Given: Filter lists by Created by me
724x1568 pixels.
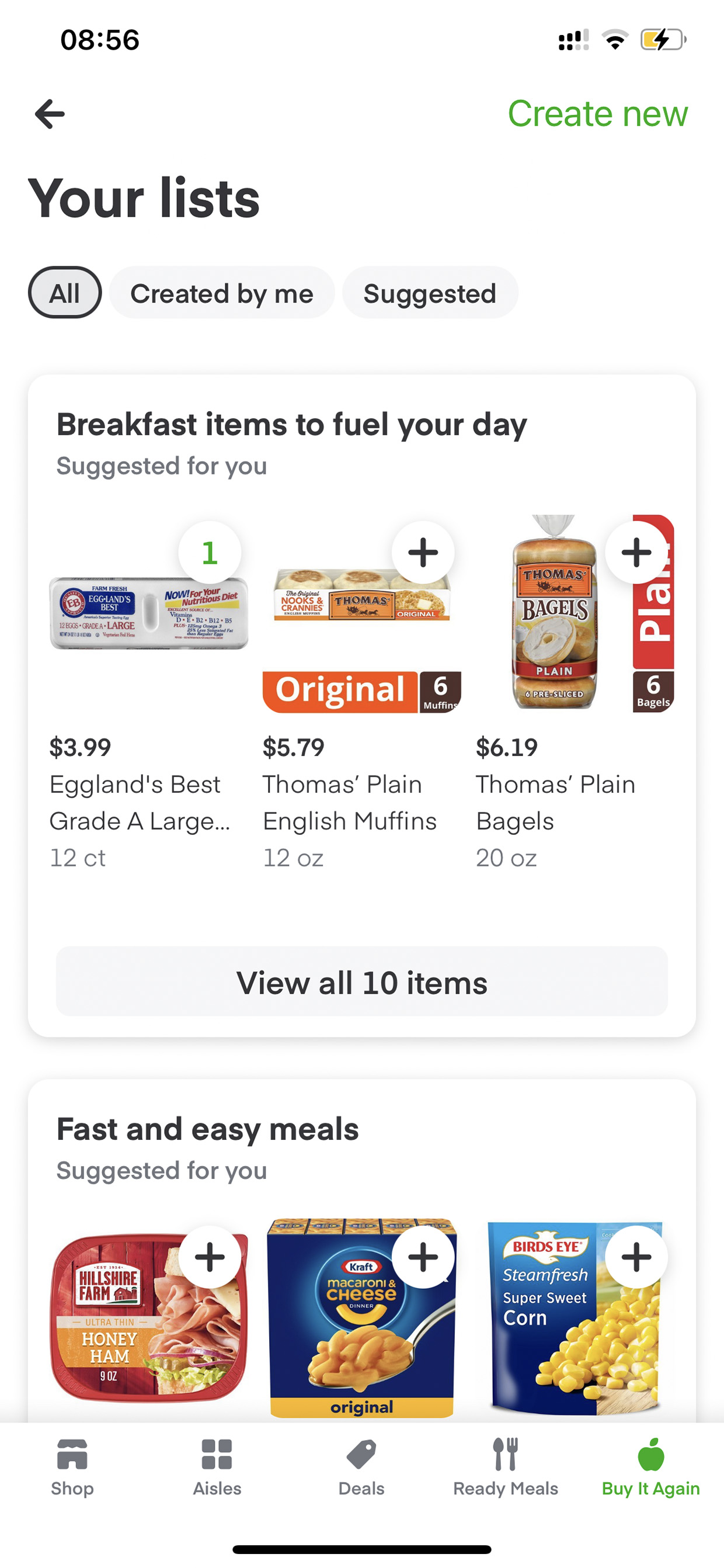Looking at the screenshot, I should tap(221, 293).
